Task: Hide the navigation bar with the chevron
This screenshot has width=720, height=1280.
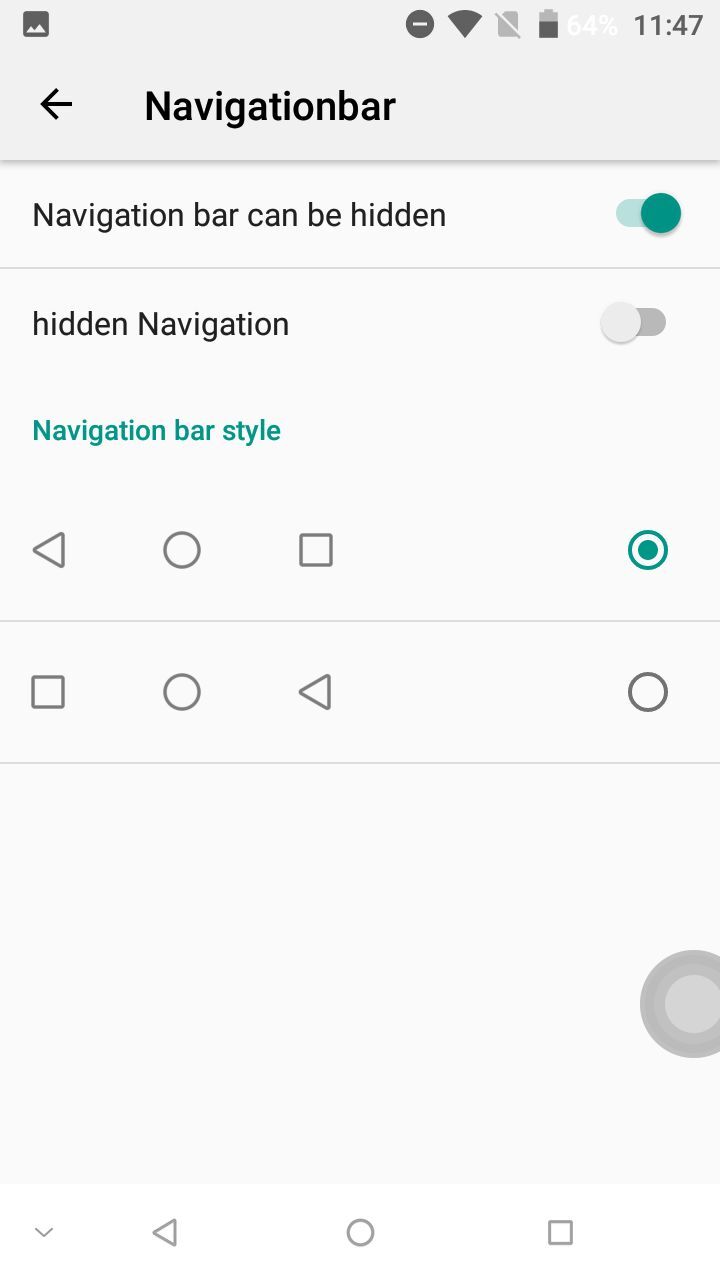Action: point(44,1232)
